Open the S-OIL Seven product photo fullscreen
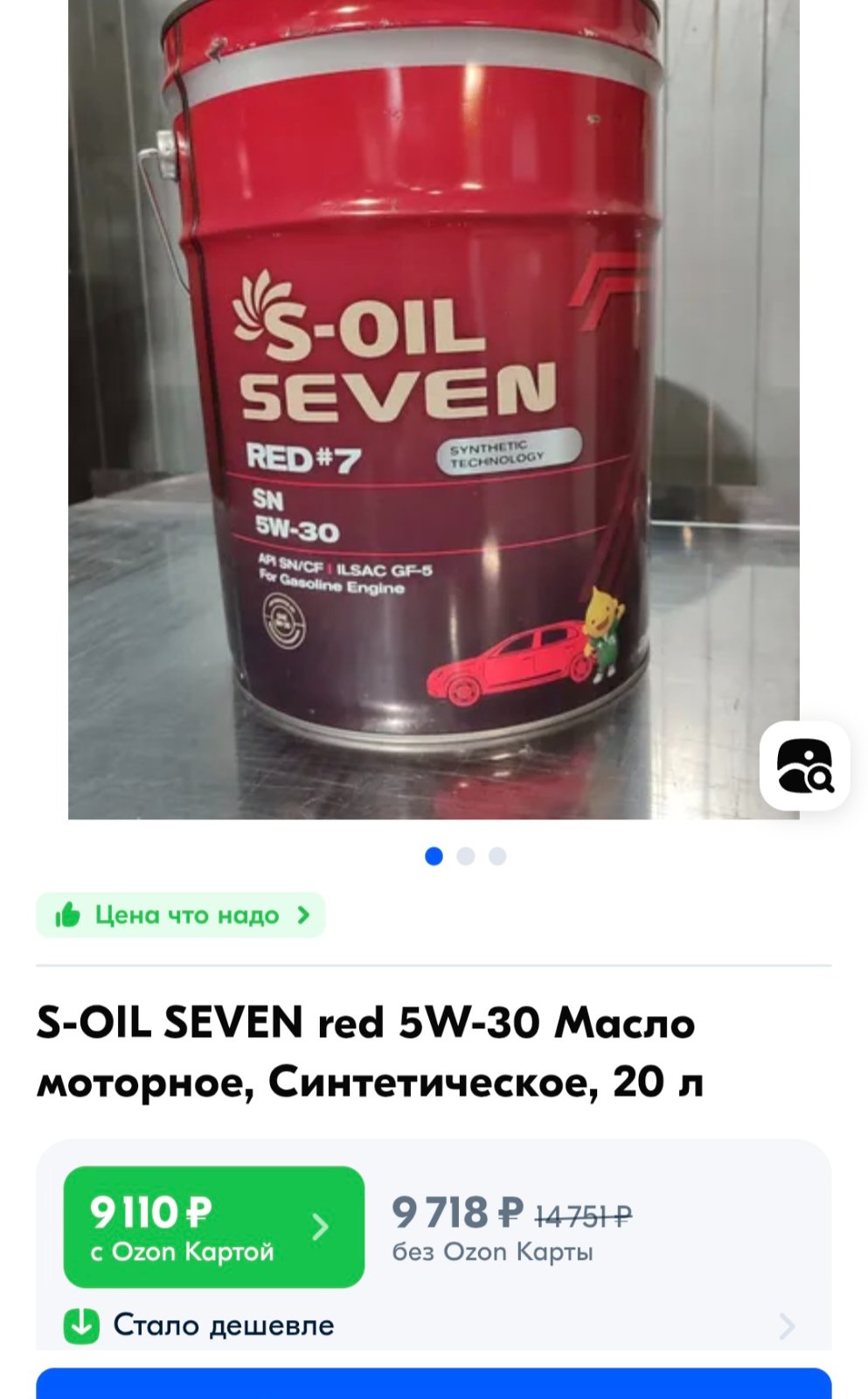Screen dimensions: 868x1399 click(x=434, y=409)
